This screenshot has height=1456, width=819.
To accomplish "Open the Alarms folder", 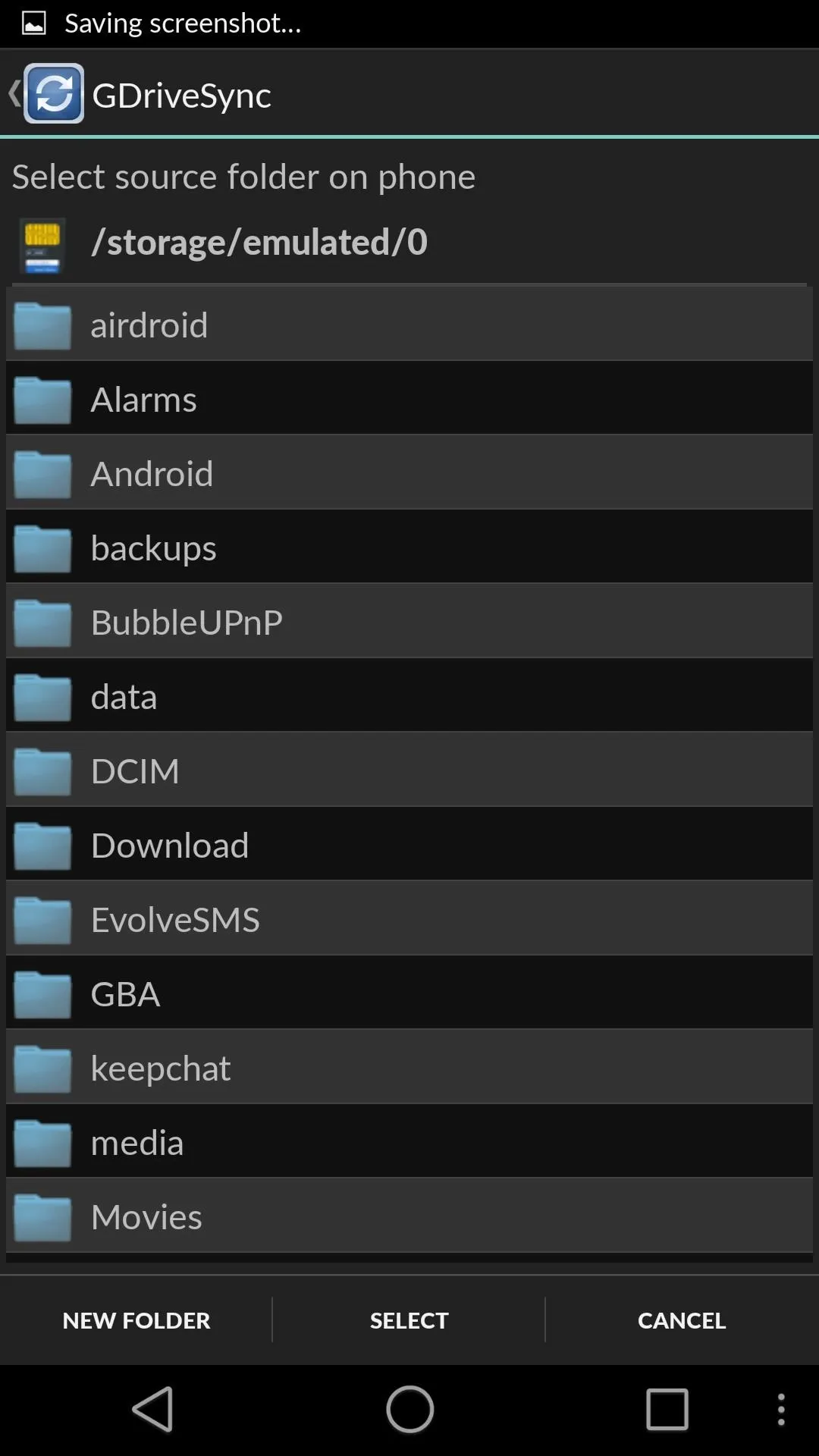I will (x=409, y=399).
